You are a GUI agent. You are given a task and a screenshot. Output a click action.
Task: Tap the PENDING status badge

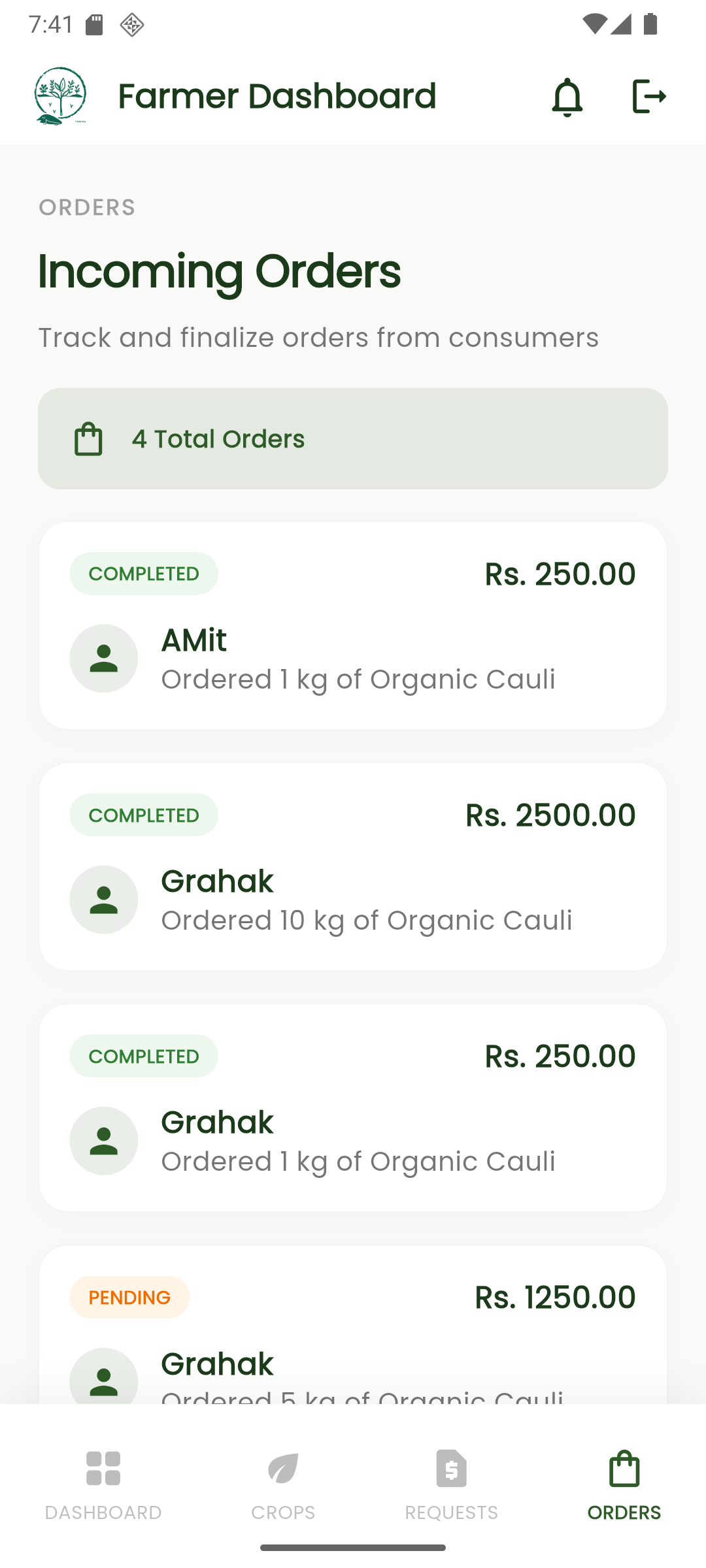(129, 1298)
